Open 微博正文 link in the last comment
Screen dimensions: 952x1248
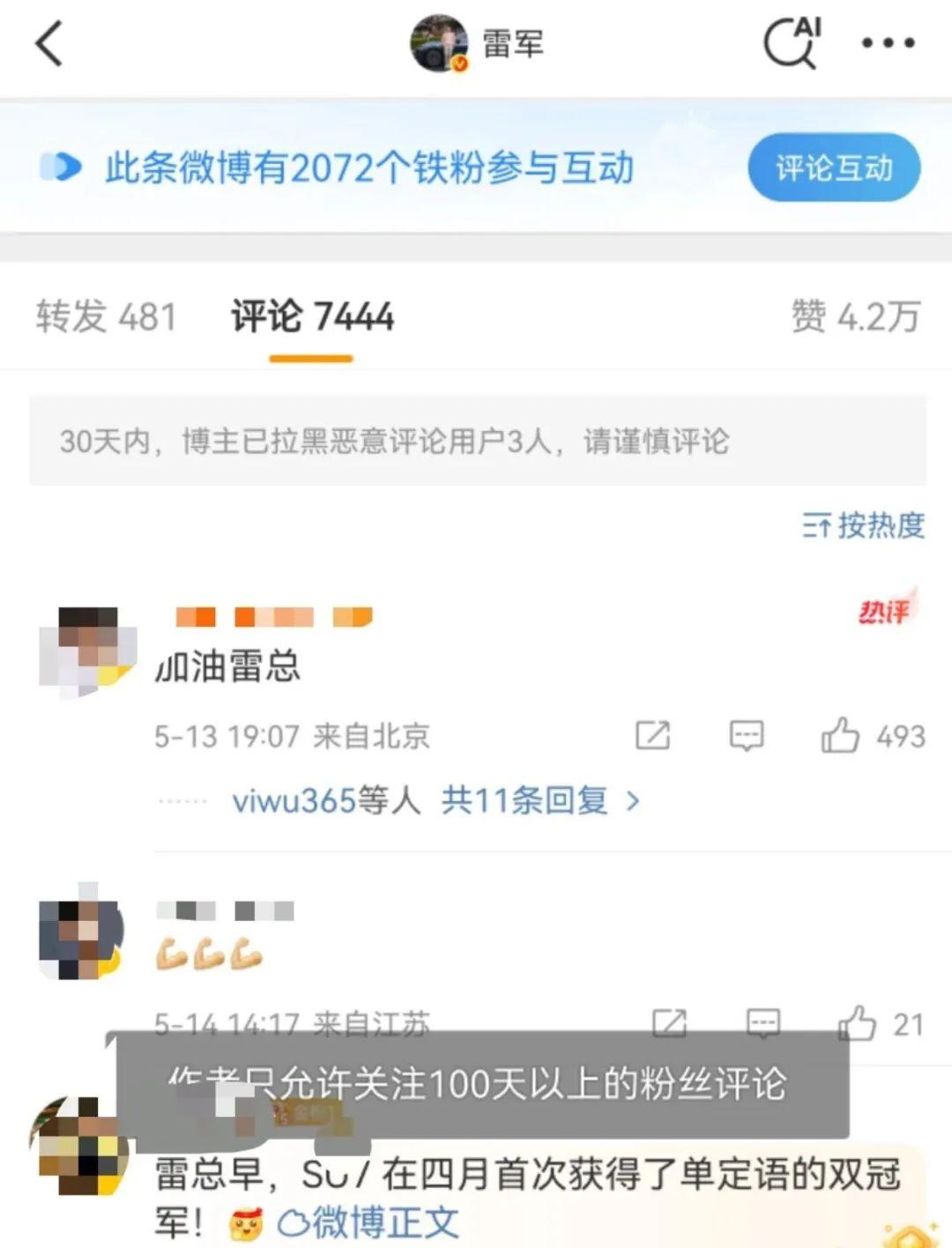pos(370,1222)
